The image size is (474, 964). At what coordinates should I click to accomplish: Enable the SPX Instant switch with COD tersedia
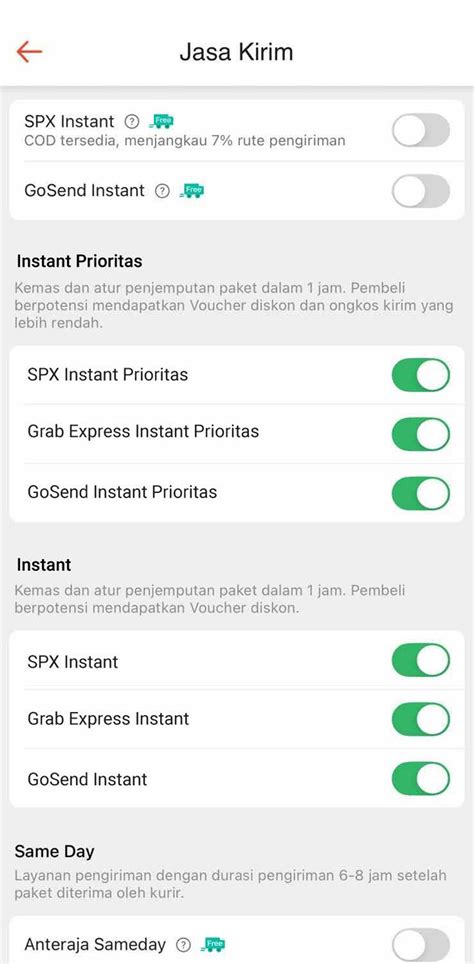421,130
